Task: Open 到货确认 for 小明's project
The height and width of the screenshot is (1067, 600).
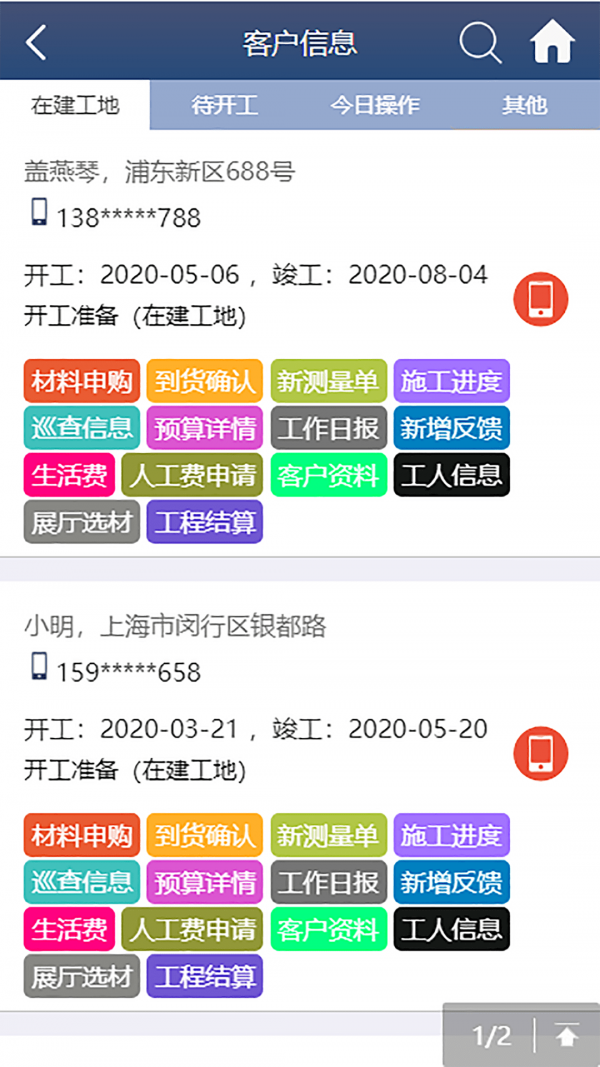Action: (205, 835)
